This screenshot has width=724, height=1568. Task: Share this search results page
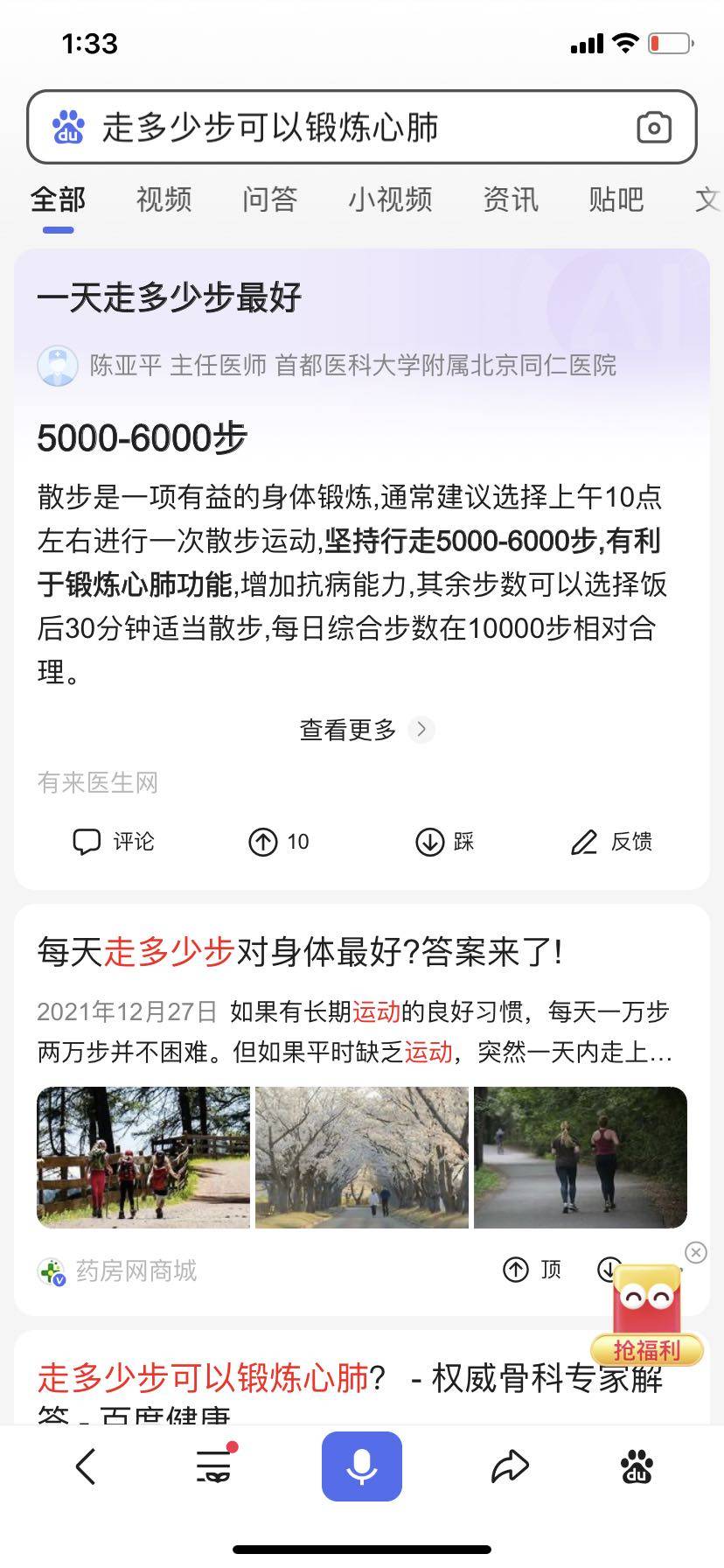pos(510,1466)
